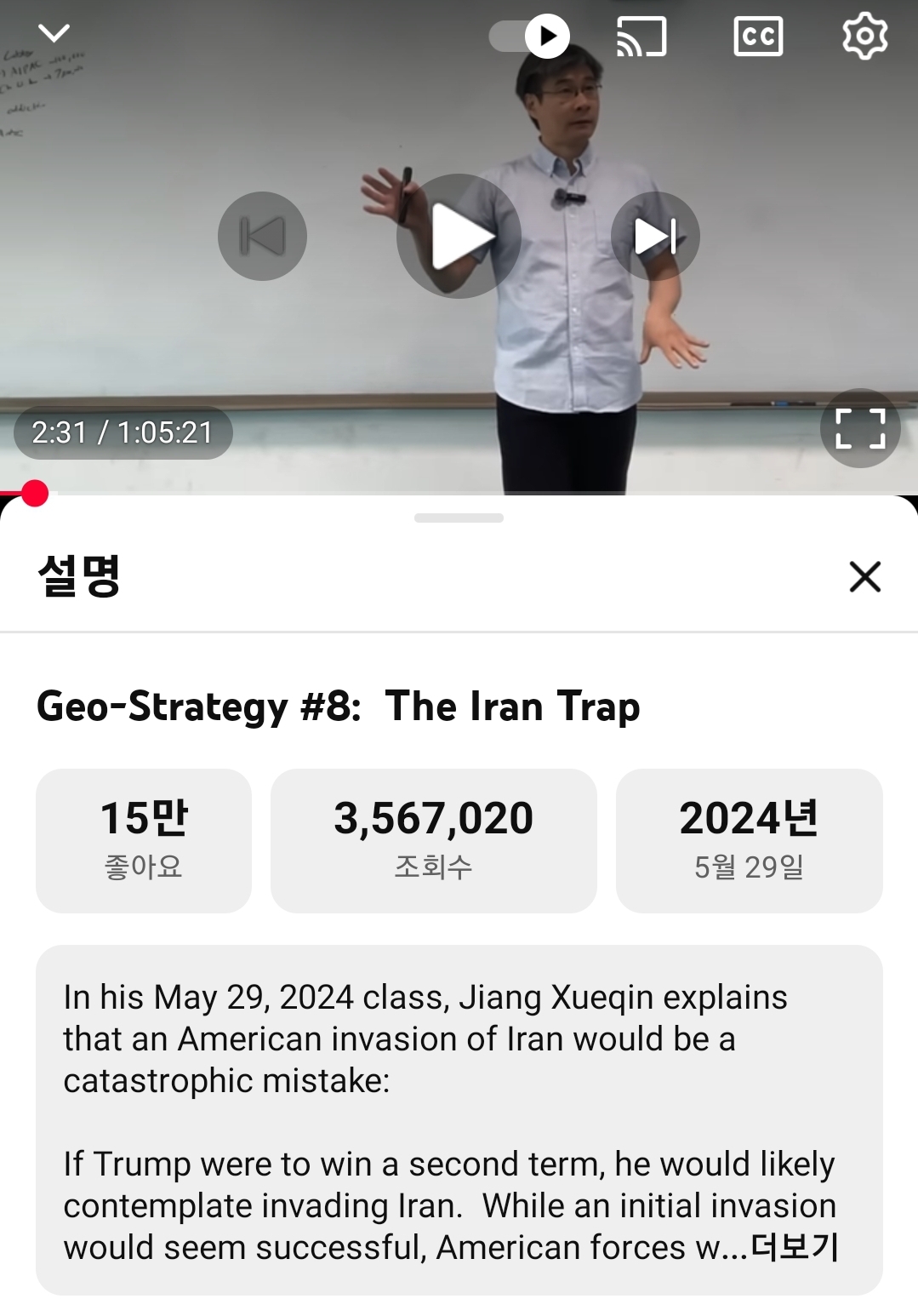
Task: Tap the red playhead on the progress bar
Action: tap(35, 490)
